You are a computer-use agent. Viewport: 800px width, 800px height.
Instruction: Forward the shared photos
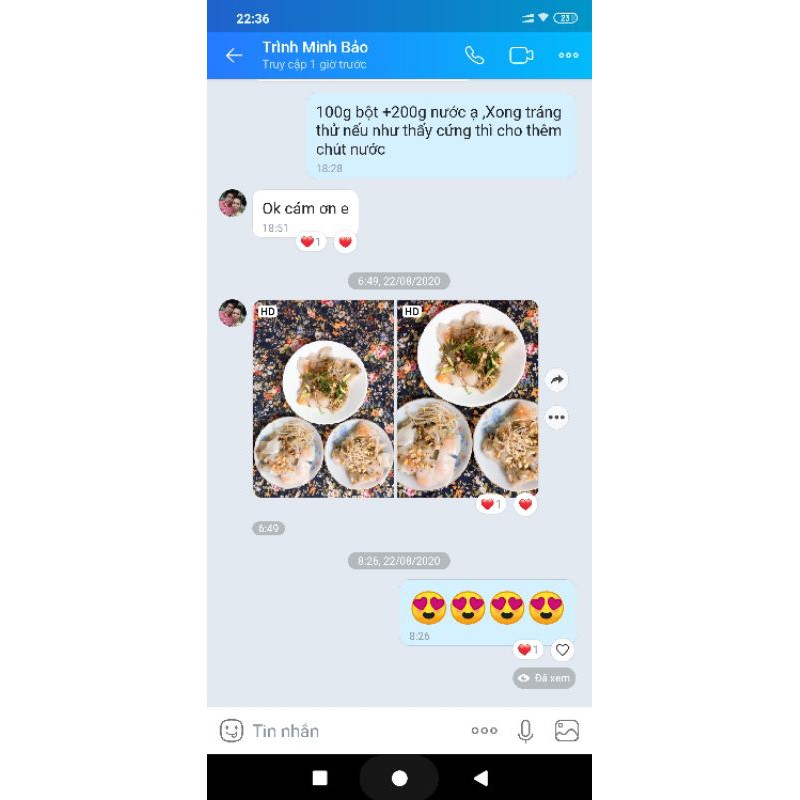[x=557, y=380]
